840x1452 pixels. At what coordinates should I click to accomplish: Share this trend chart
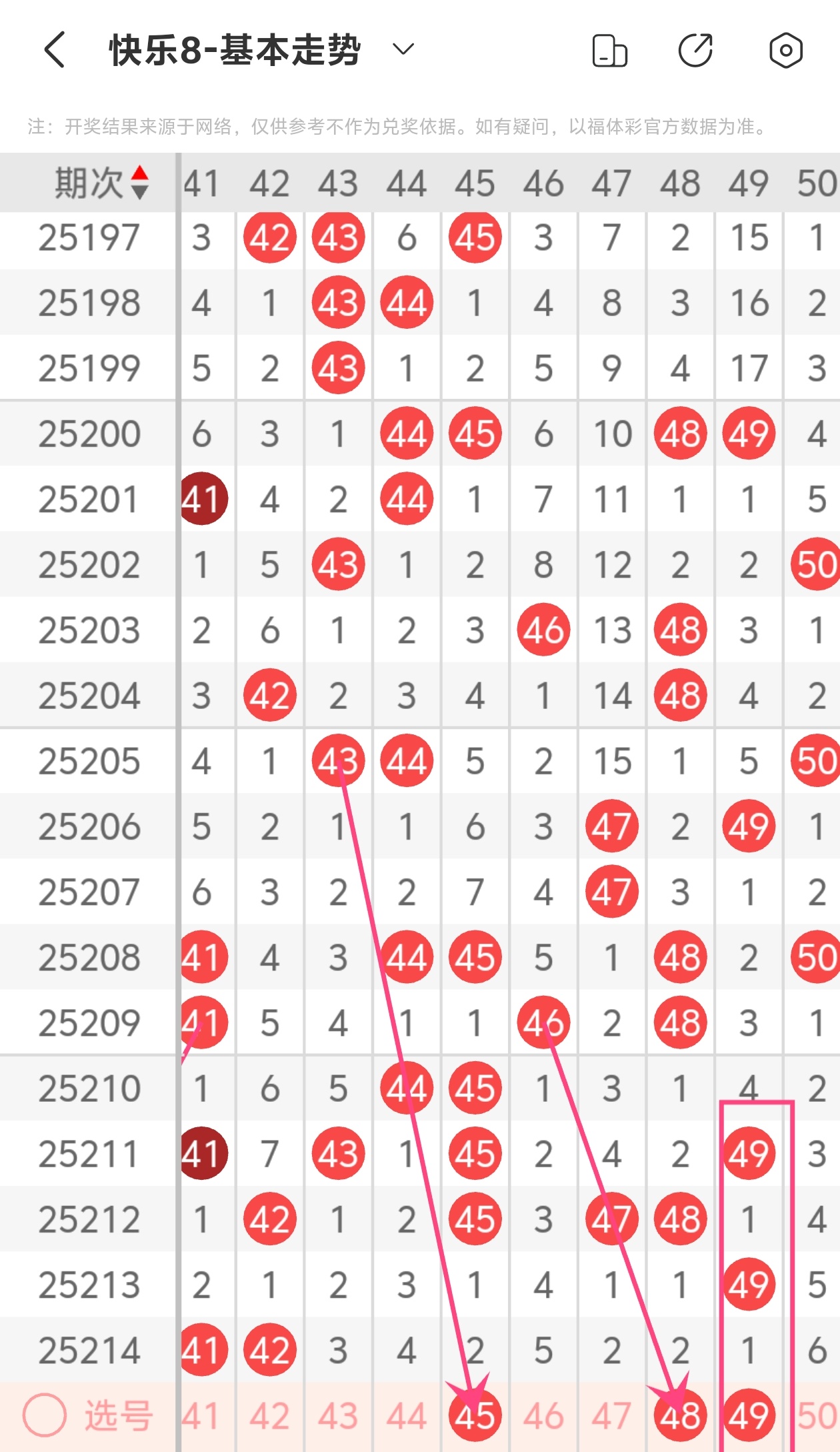click(695, 51)
